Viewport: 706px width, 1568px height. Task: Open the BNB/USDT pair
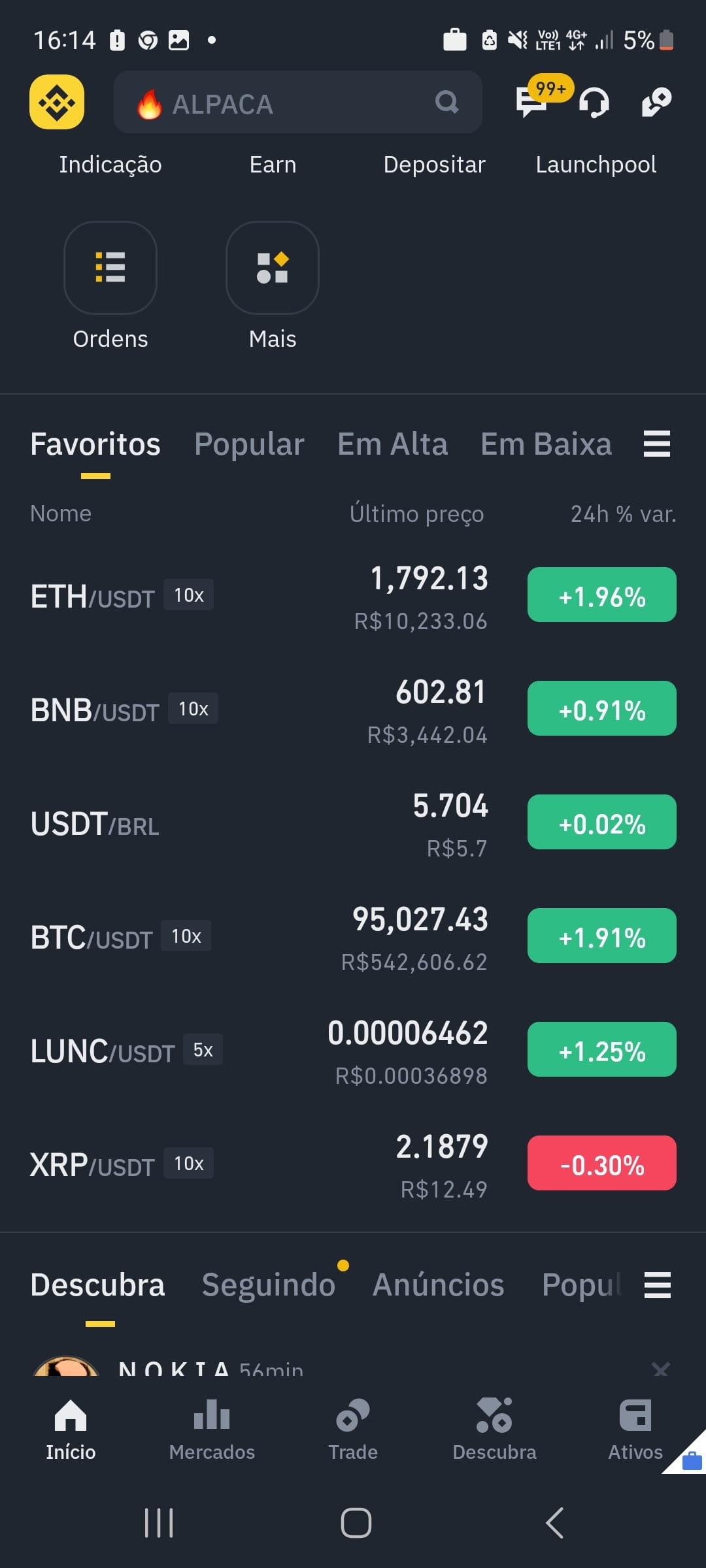tap(353, 710)
